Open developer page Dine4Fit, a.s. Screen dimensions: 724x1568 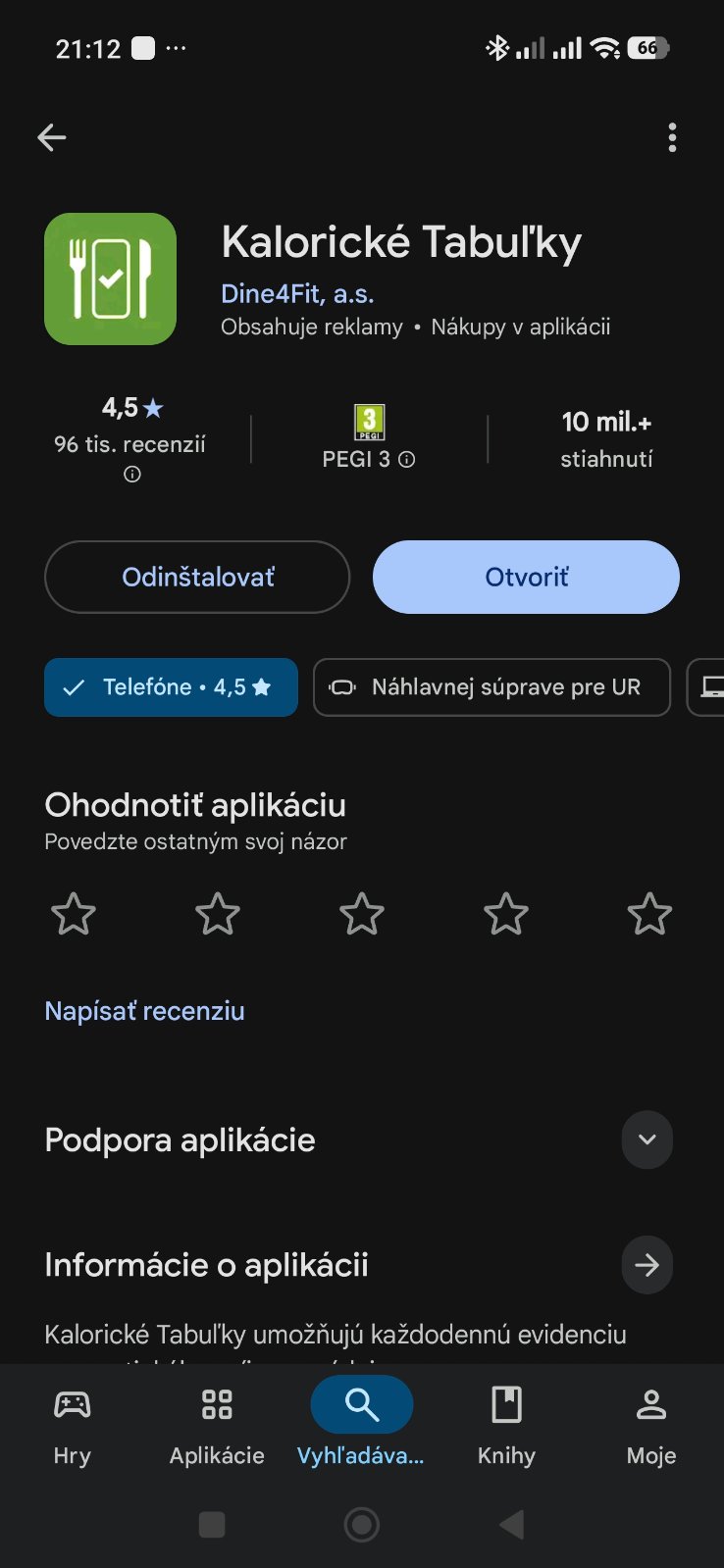(x=297, y=294)
